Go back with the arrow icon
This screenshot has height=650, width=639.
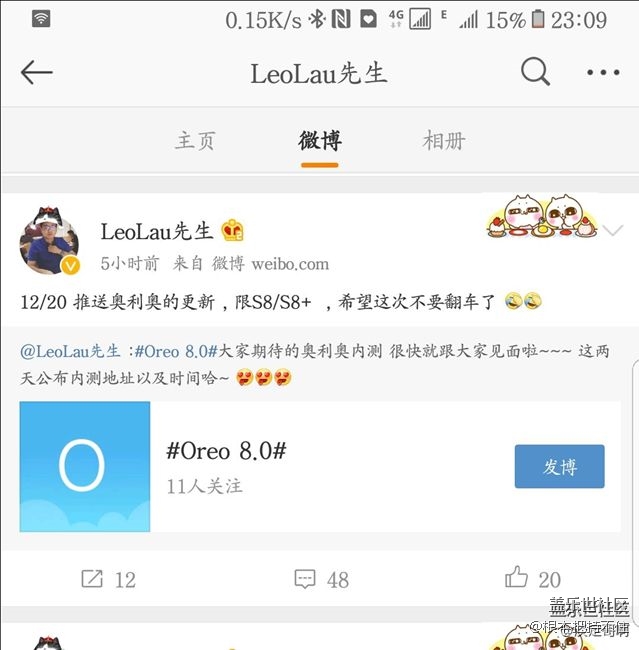[37, 72]
